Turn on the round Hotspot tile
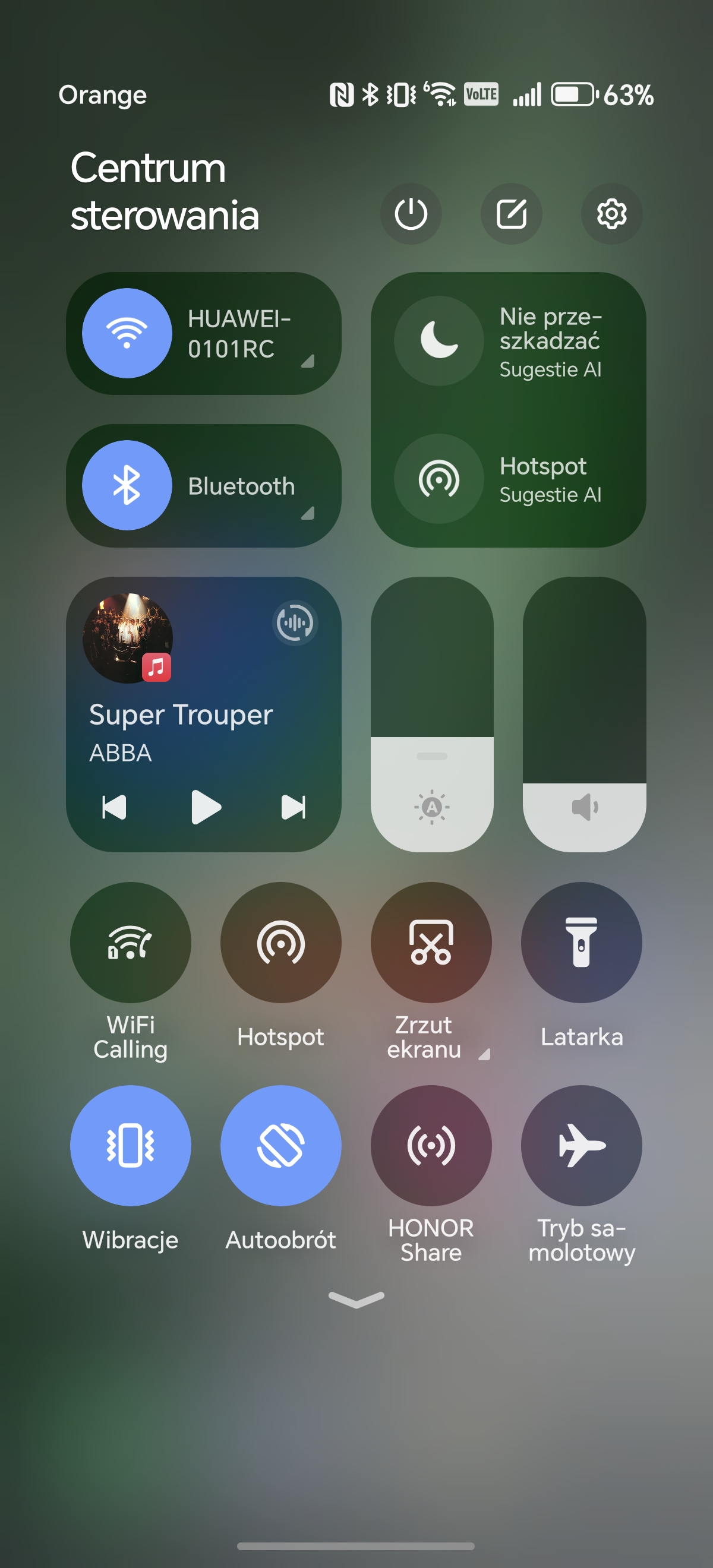The height and width of the screenshot is (1568, 713). coord(280,942)
